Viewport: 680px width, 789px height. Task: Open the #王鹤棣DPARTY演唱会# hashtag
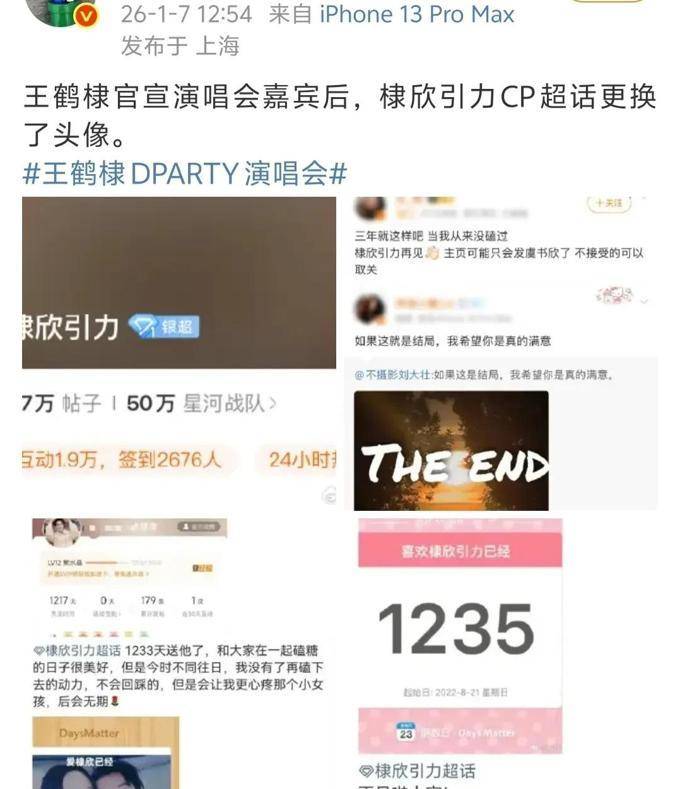click(x=185, y=173)
